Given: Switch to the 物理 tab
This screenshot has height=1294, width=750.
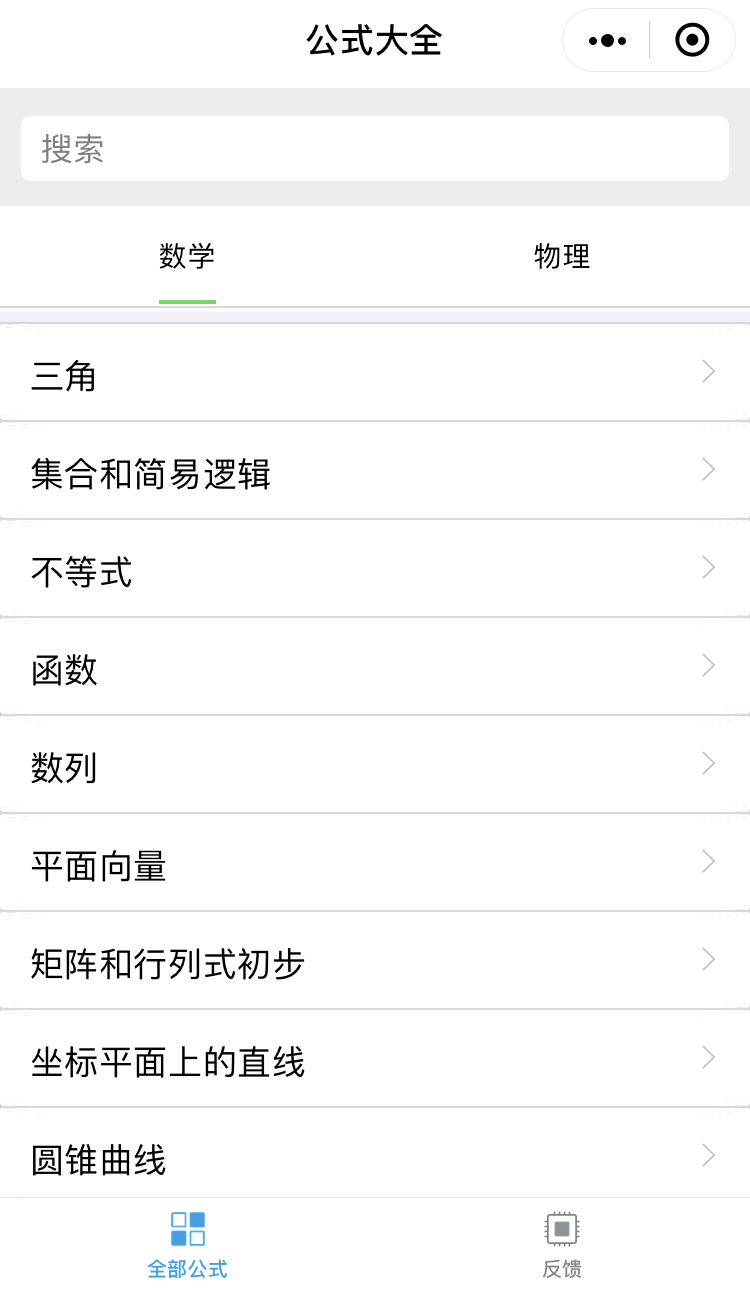Looking at the screenshot, I should click(x=562, y=257).
